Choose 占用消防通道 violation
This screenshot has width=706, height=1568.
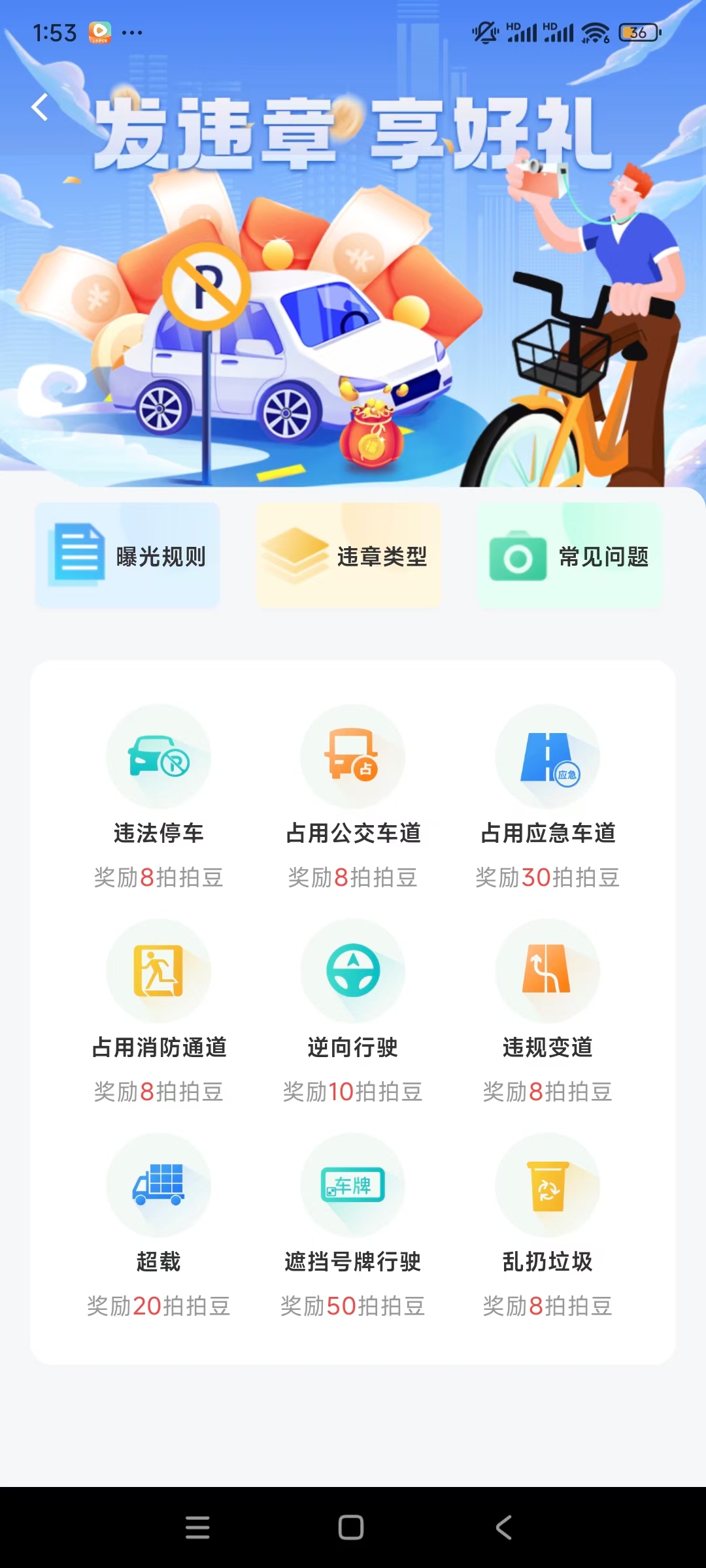tap(158, 1011)
